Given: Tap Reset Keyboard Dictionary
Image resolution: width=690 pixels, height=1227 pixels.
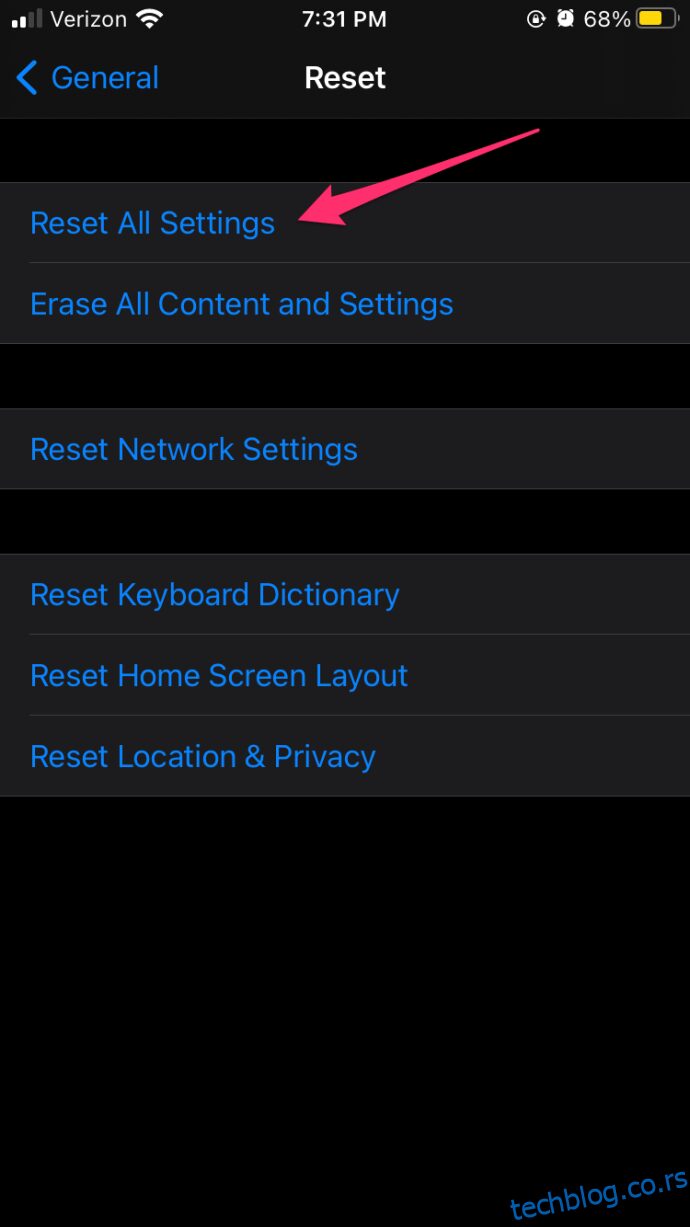Looking at the screenshot, I should 345,595.
